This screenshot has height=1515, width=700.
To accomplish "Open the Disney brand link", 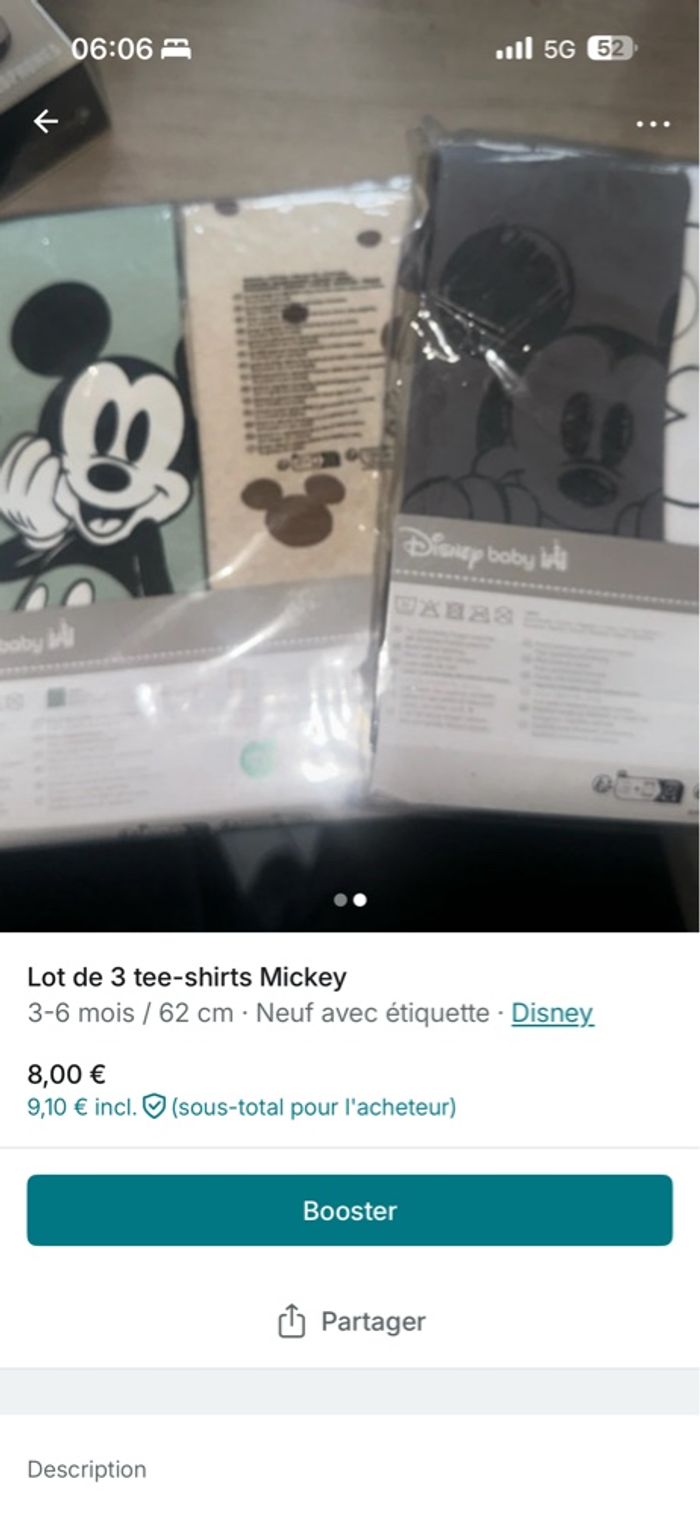I will pos(552,1013).
